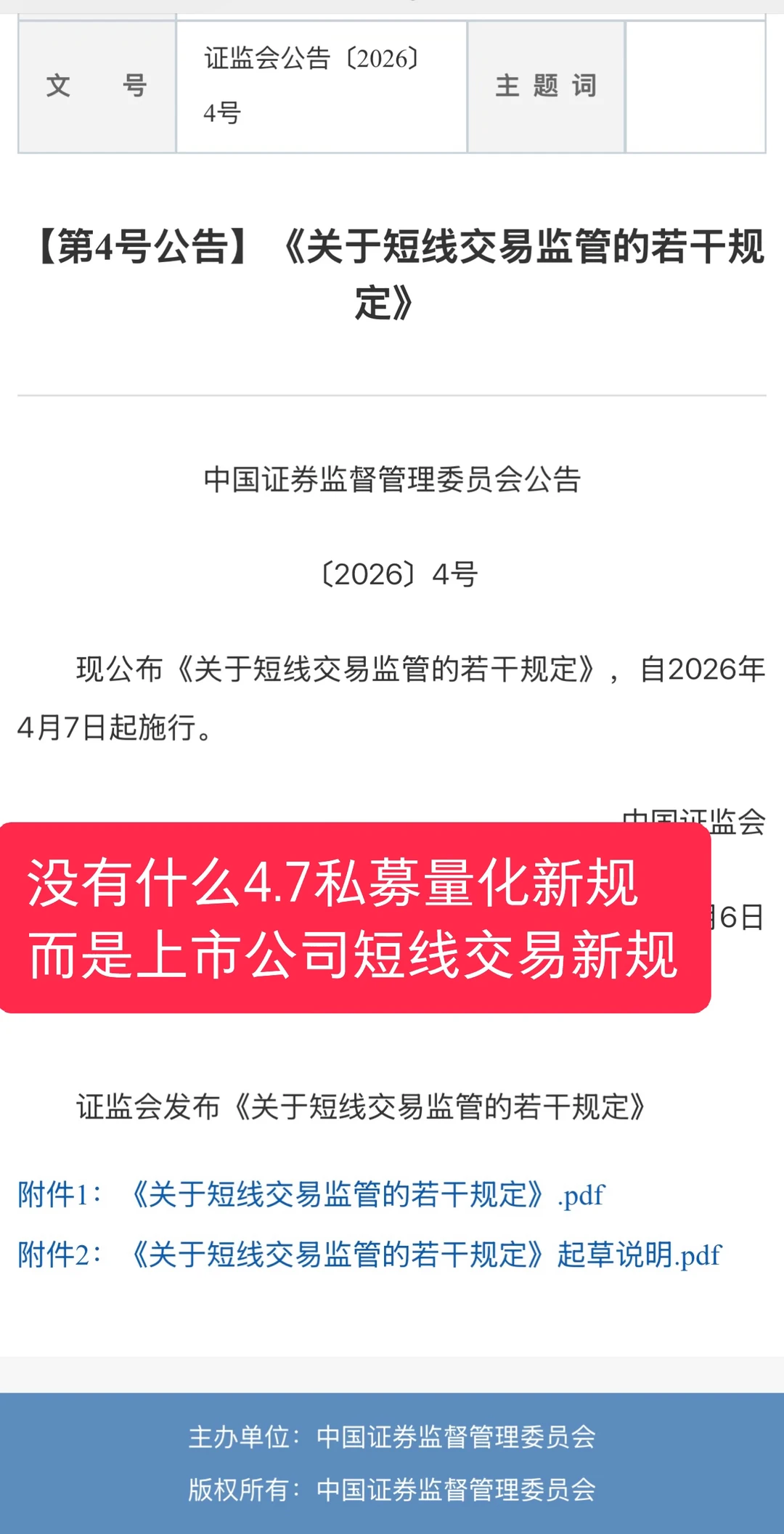Screen dimensions: 784x1534
Task: Click the empty 主题词 value cell
Action: (x=698, y=86)
